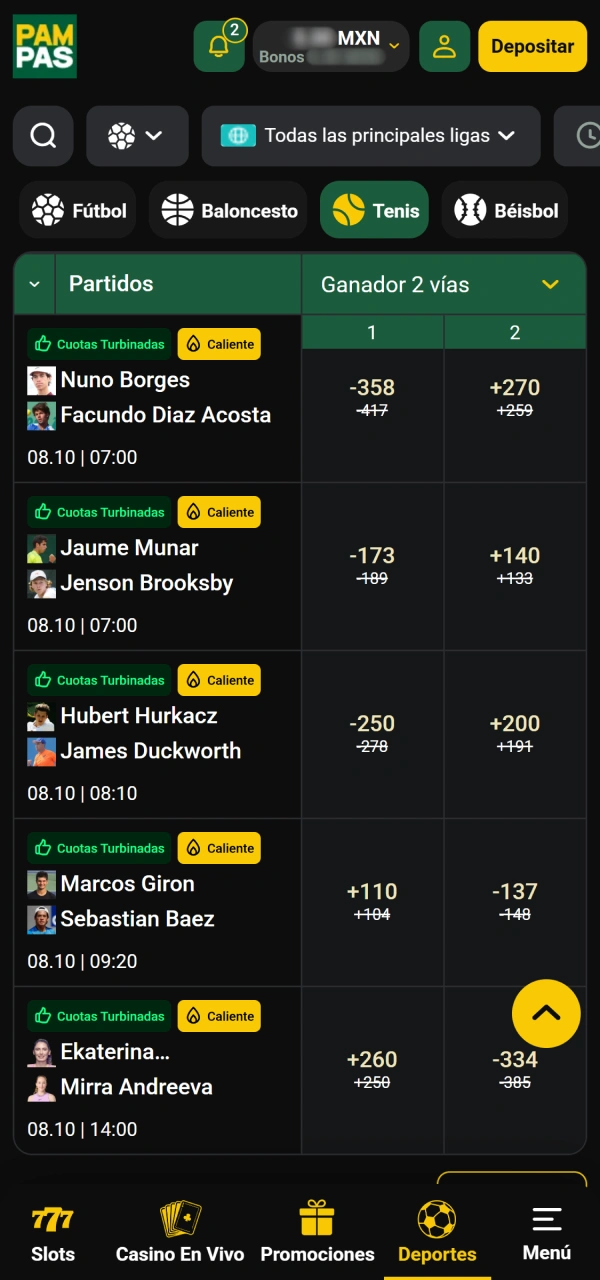Pick +140 odds for Jenson Brooksby
Image resolution: width=600 pixels, height=1280 pixels.
click(x=515, y=565)
